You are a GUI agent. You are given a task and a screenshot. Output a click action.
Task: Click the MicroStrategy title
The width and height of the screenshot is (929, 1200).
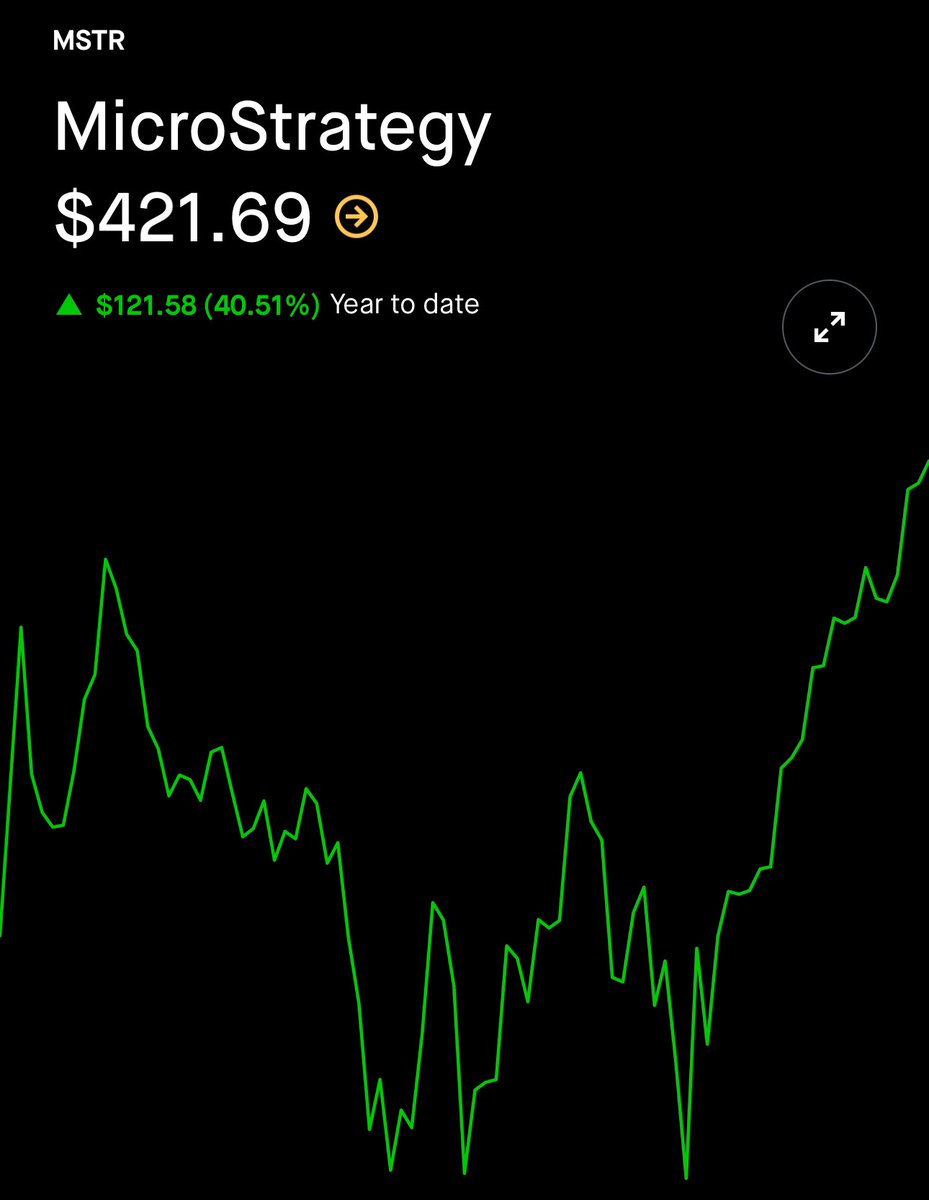point(271,123)
